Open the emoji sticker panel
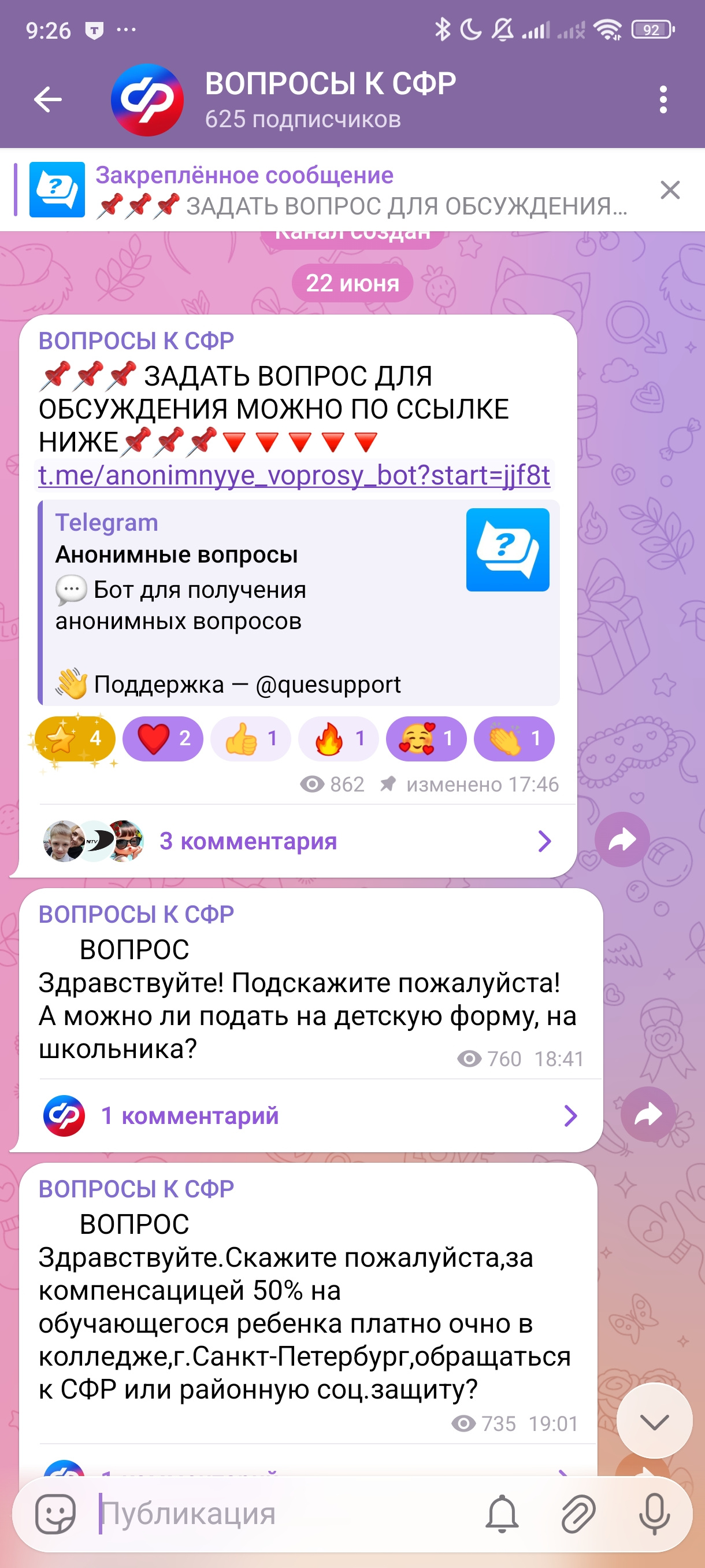This screenshot has width=705, height=1568. pos(56,1513)
